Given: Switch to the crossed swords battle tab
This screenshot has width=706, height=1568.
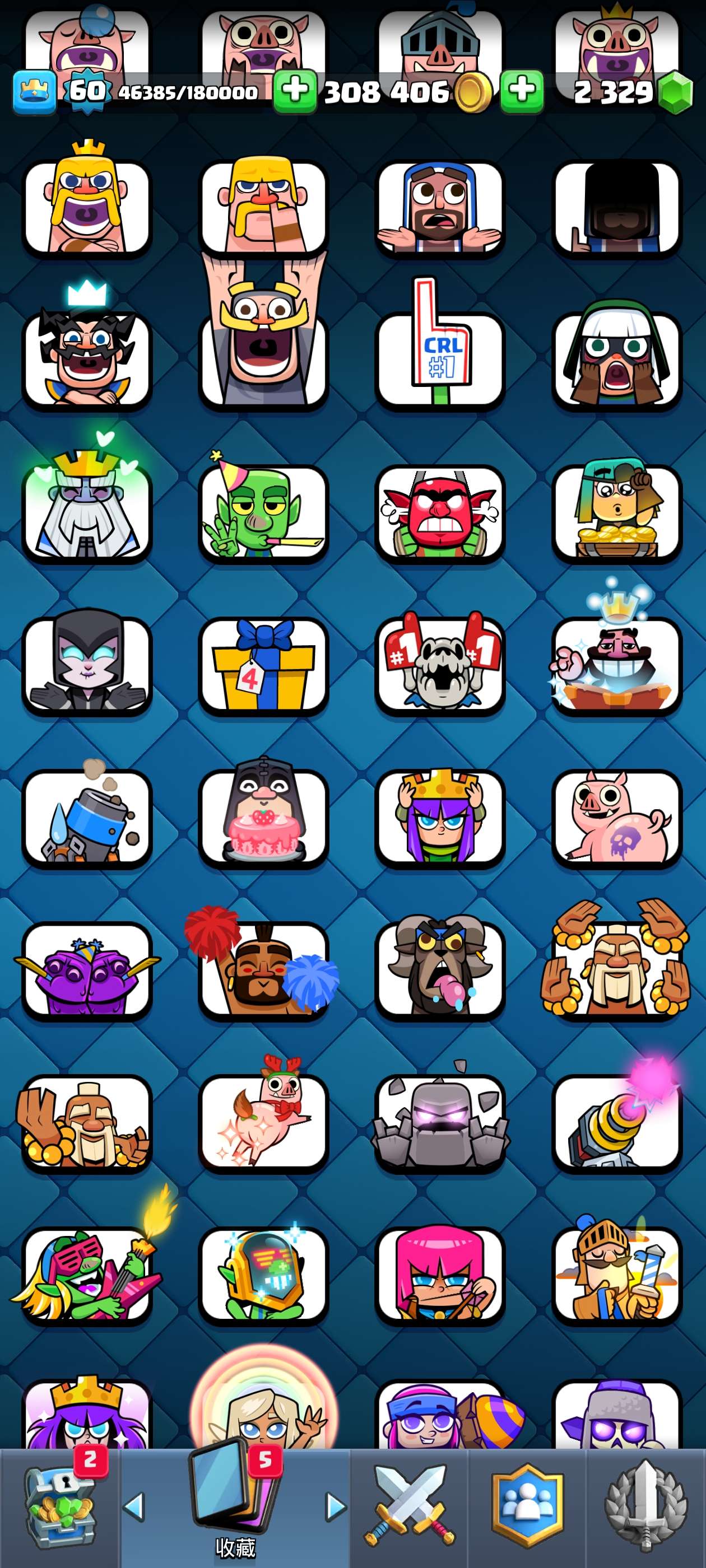Looking at the screenshot, I should tap(410, 1506).
